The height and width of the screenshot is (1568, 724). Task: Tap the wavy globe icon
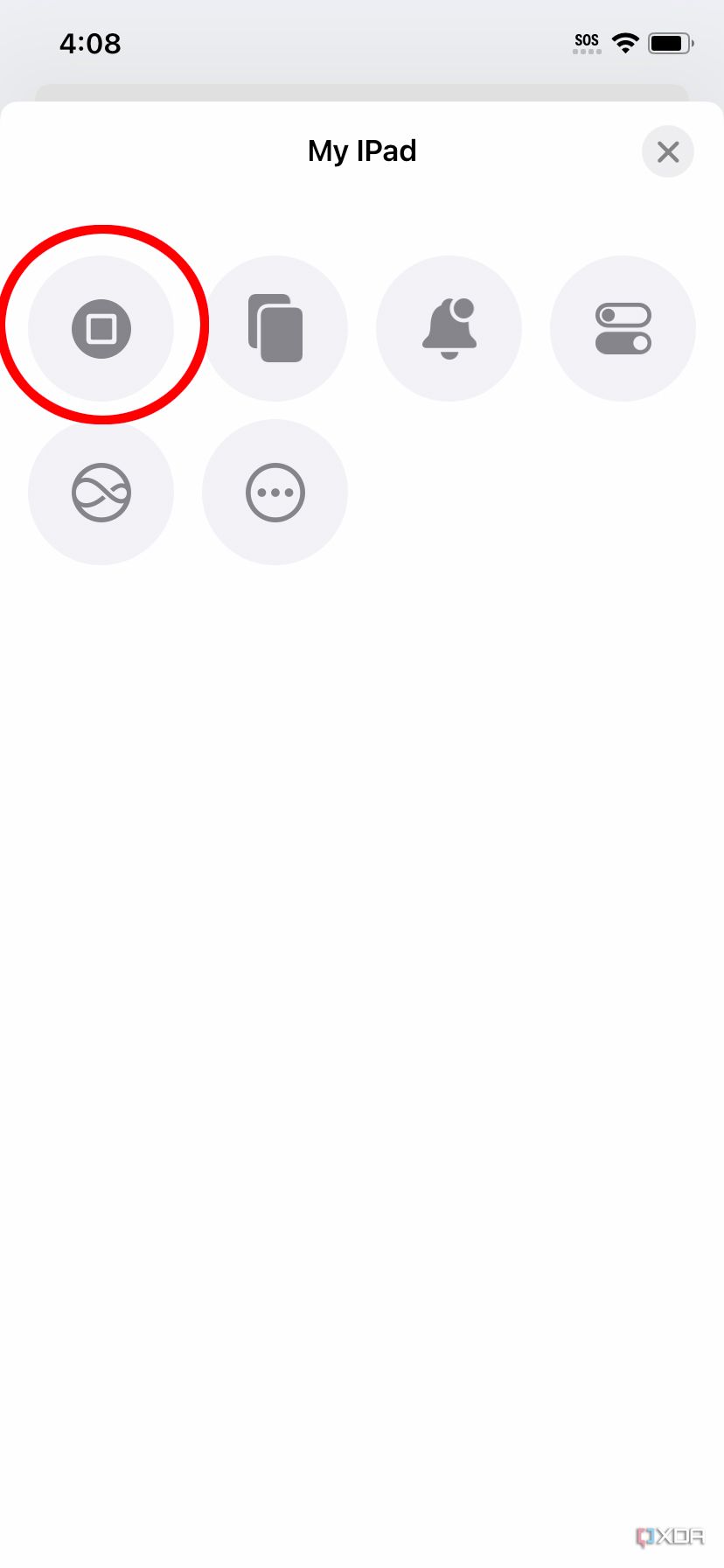[101, 493]
